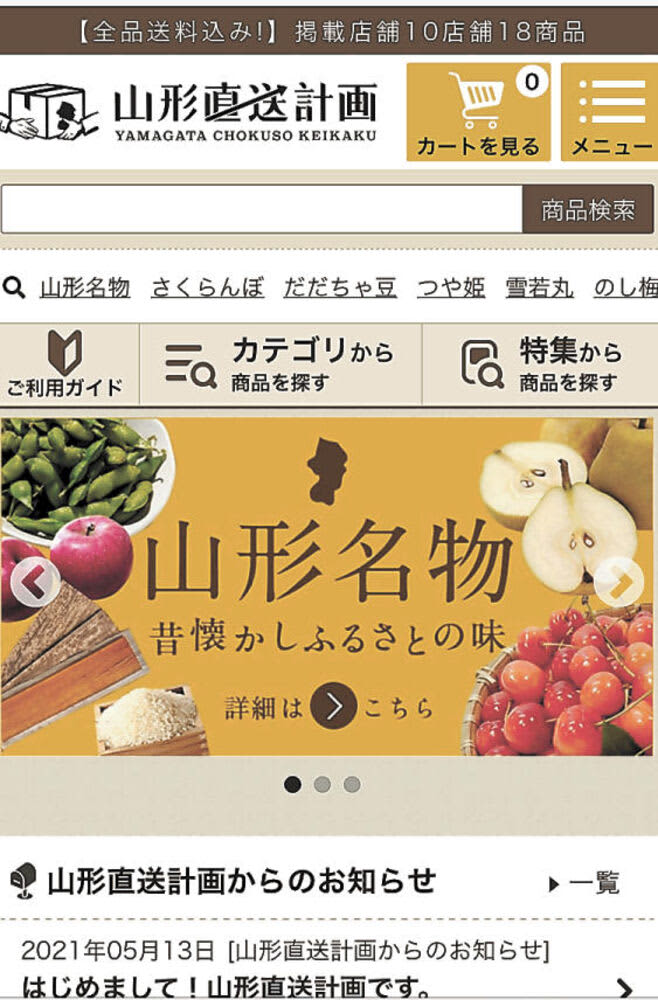
Task: Open the 山形名物 keyword link
Action: click(85, 288)
